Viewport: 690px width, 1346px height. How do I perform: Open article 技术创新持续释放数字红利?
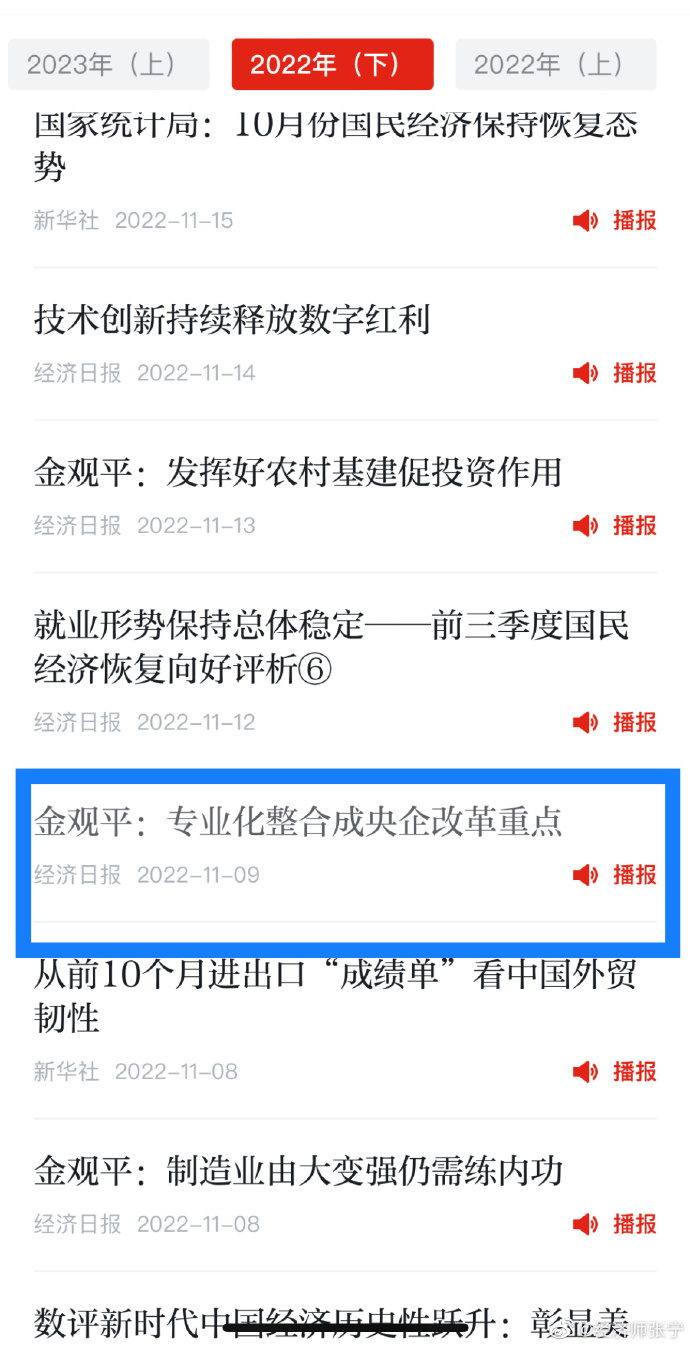click(232, 320)
